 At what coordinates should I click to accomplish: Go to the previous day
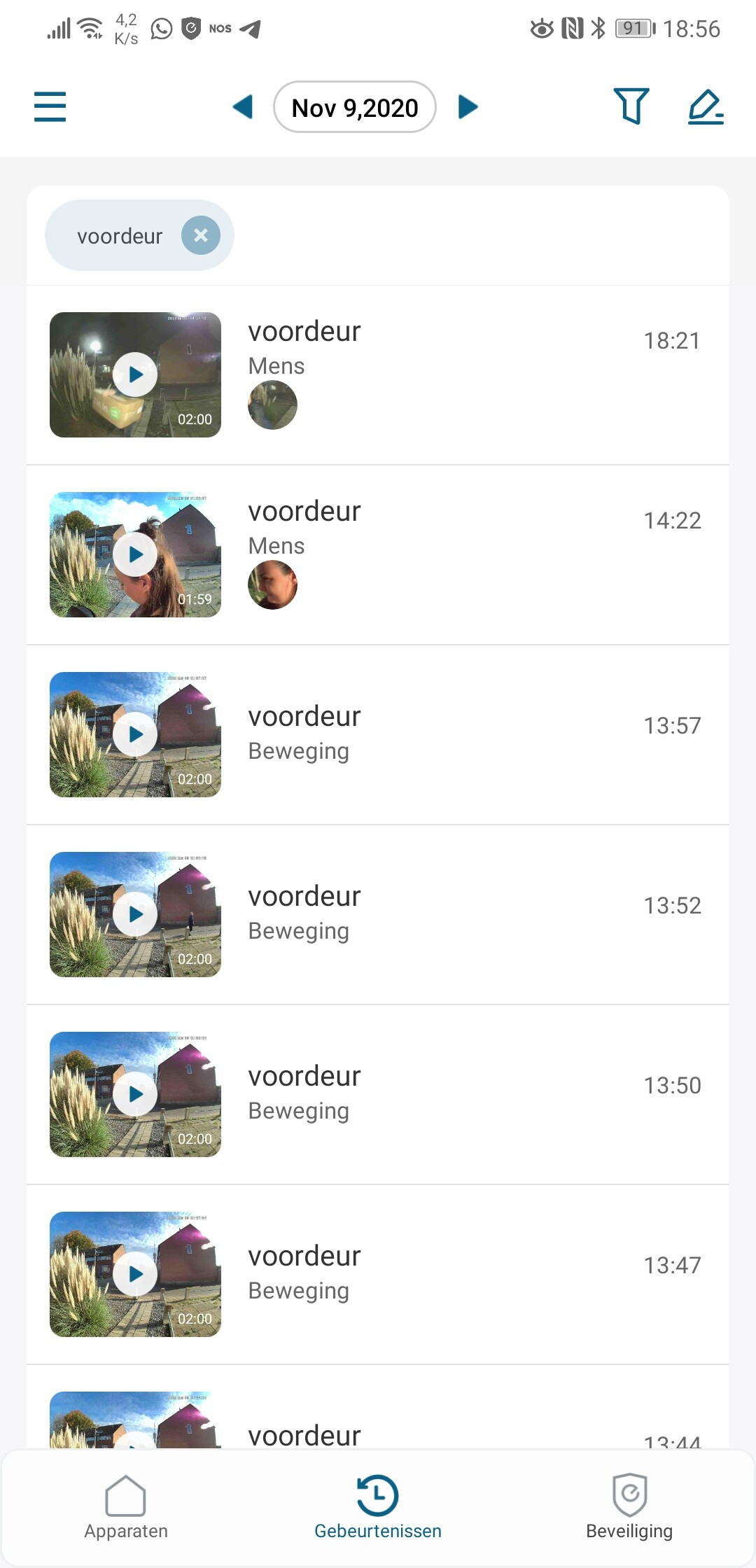[243, 107]
